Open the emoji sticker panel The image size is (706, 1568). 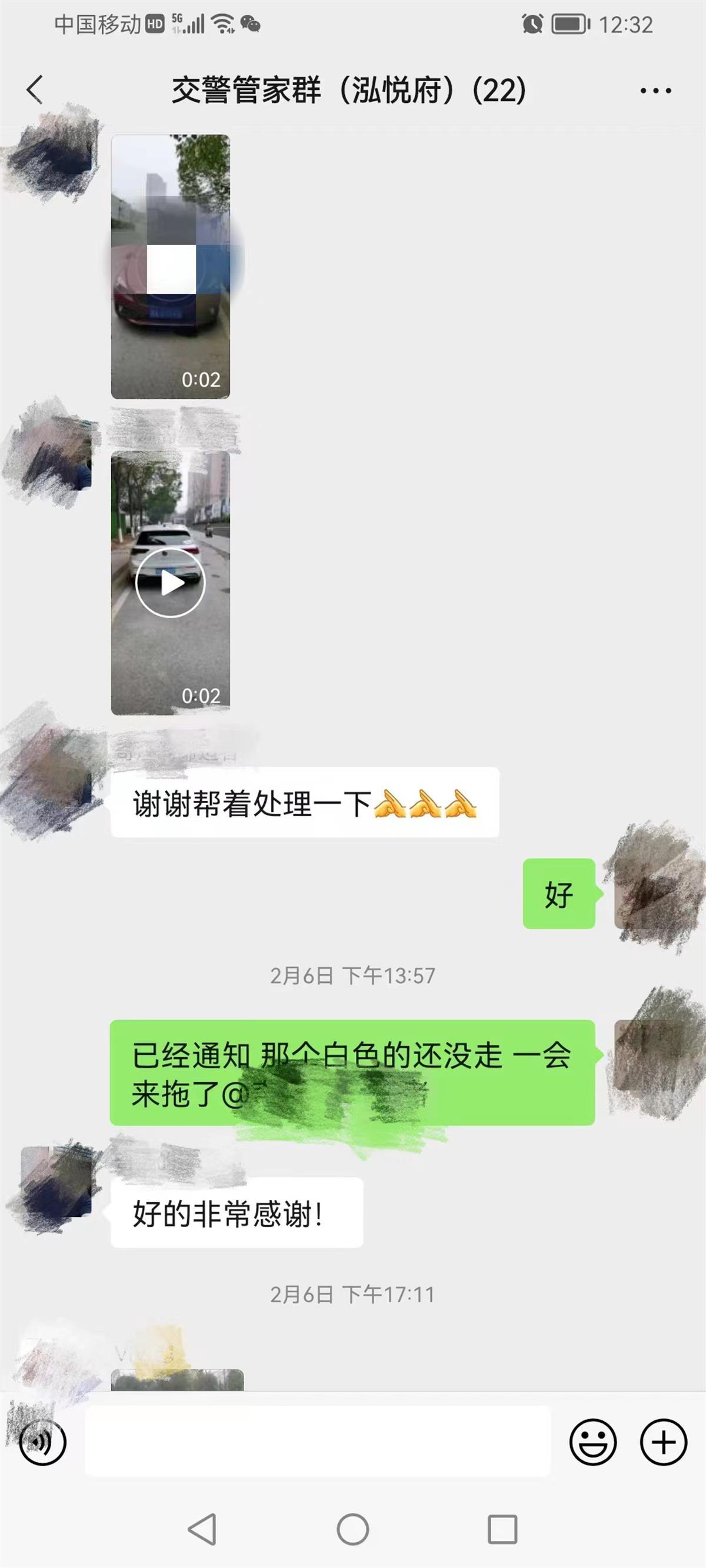pyautogui.click(x=592, y=1442)
